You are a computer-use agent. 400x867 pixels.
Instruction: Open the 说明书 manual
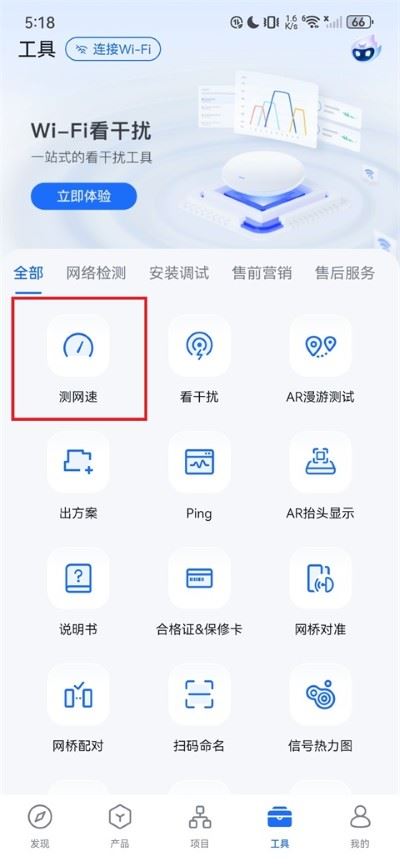point(78,591)
